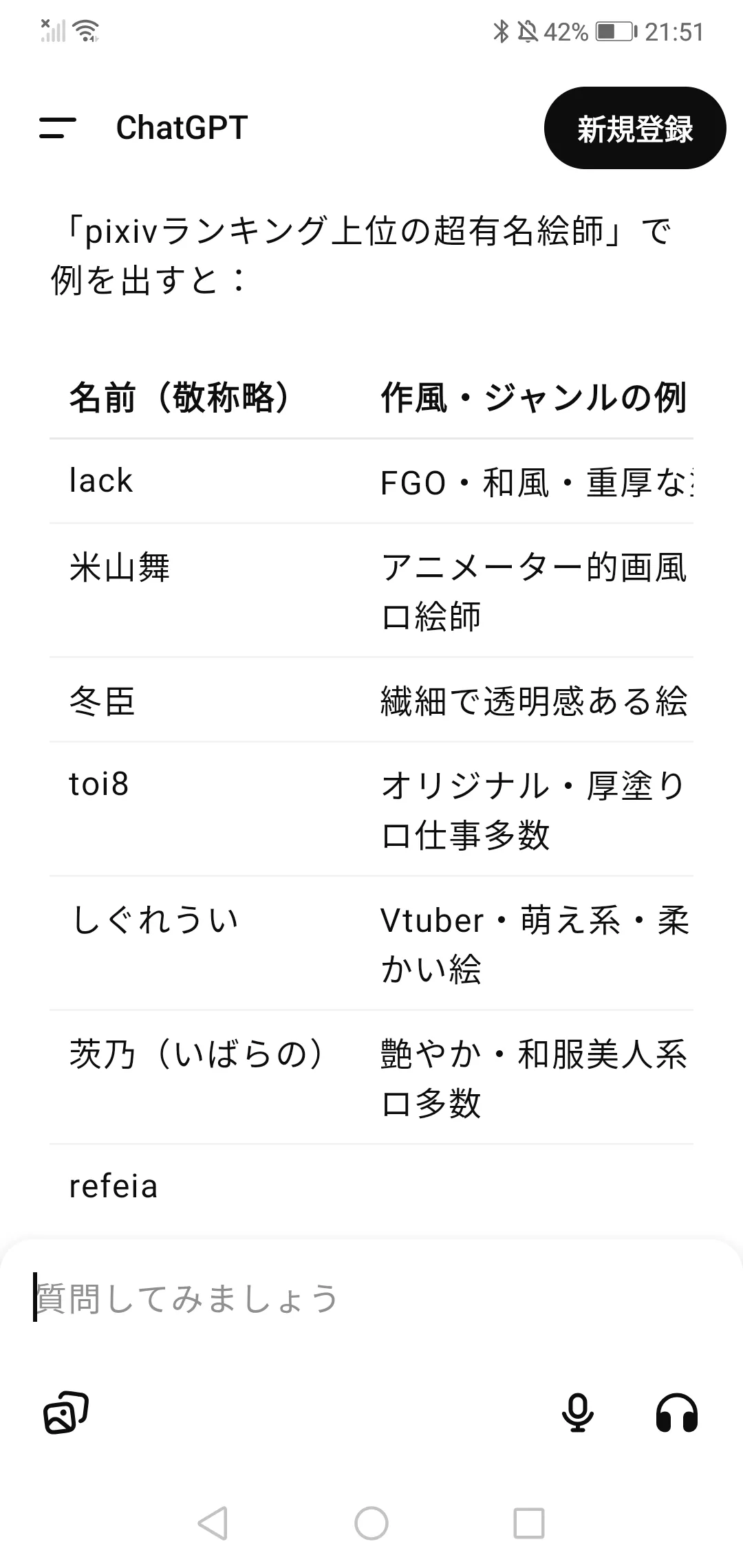Tap the 新規登録 sign-up button
This screenshot has width=743, height=1568.
(x=635, y=128)
